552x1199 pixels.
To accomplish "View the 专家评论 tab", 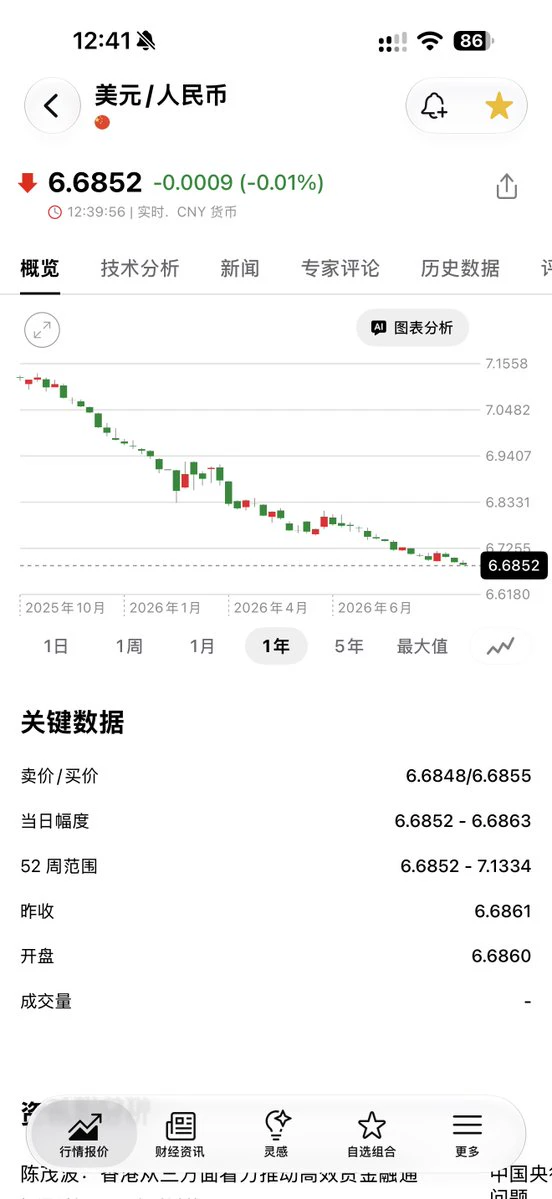I will point(340,268).
